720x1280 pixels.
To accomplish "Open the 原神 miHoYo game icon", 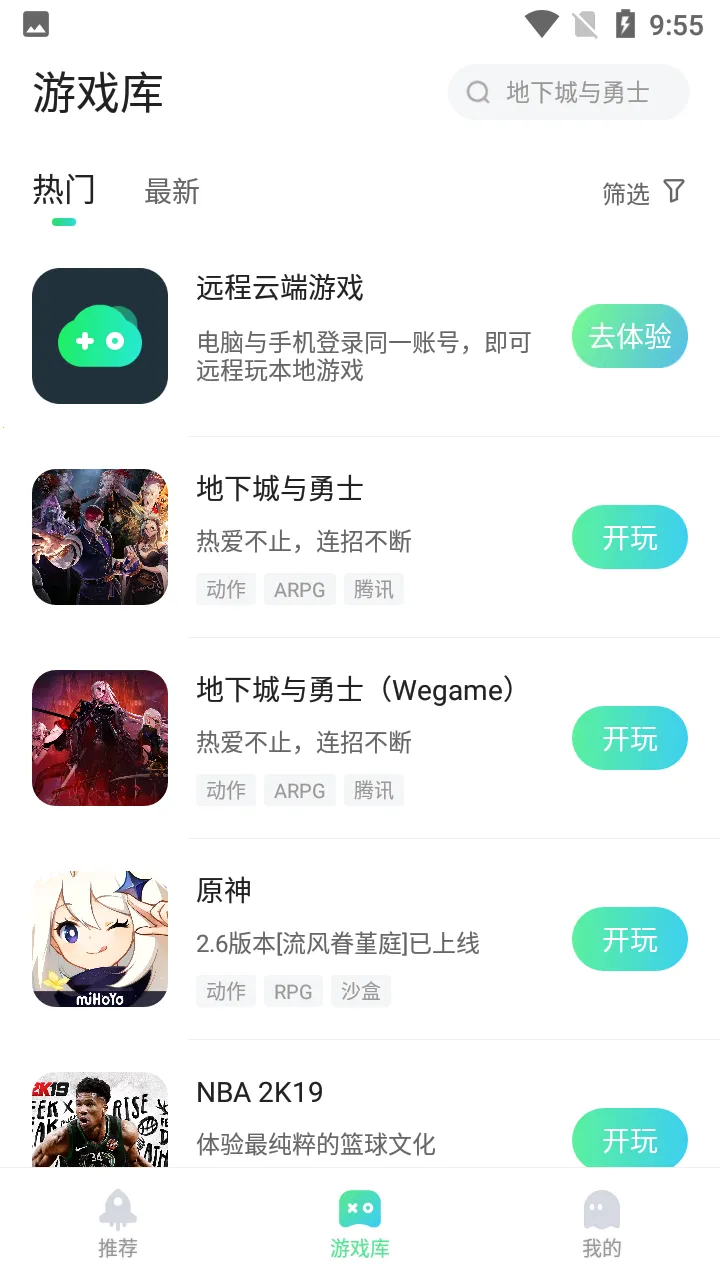I will (x=100, y=938).
